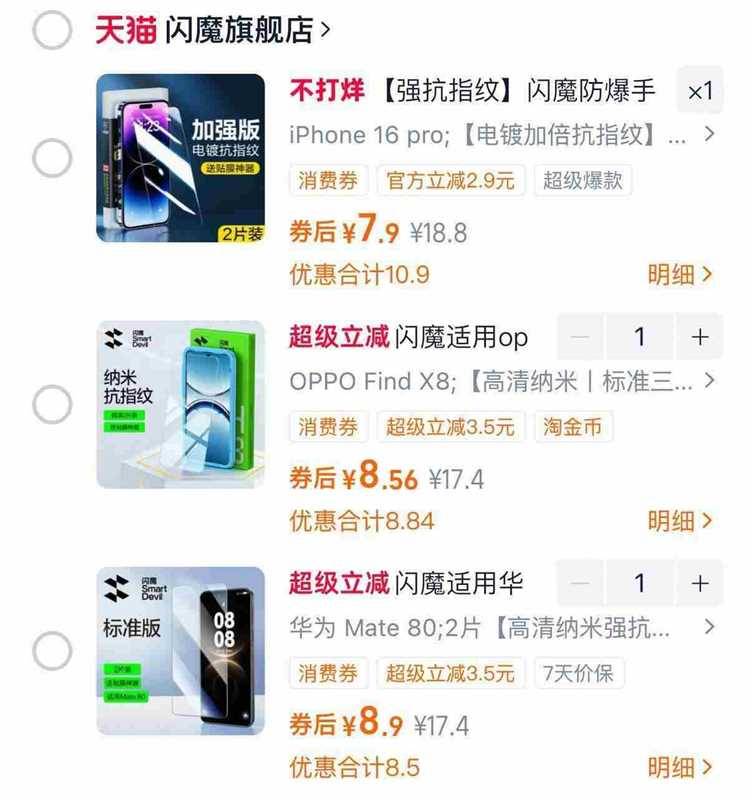The height and width of the screenshot is (800, 752).
Task: Tap the ×1 quantity on the iPhone item
Action: (x=700, y=91)
